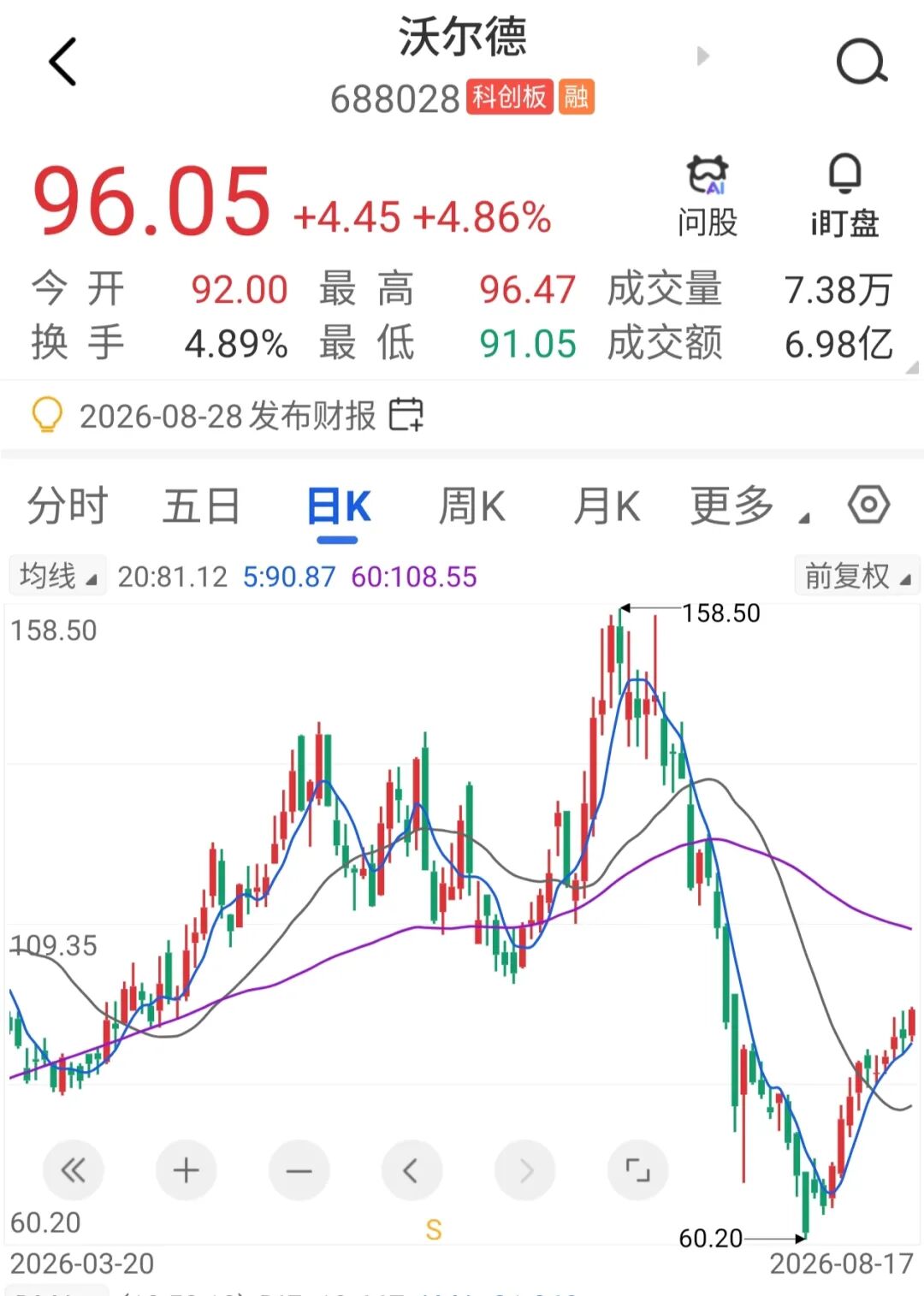Open 问股 AI assistant
Viewport: 924px width, 1296px height.
[708, 197]
